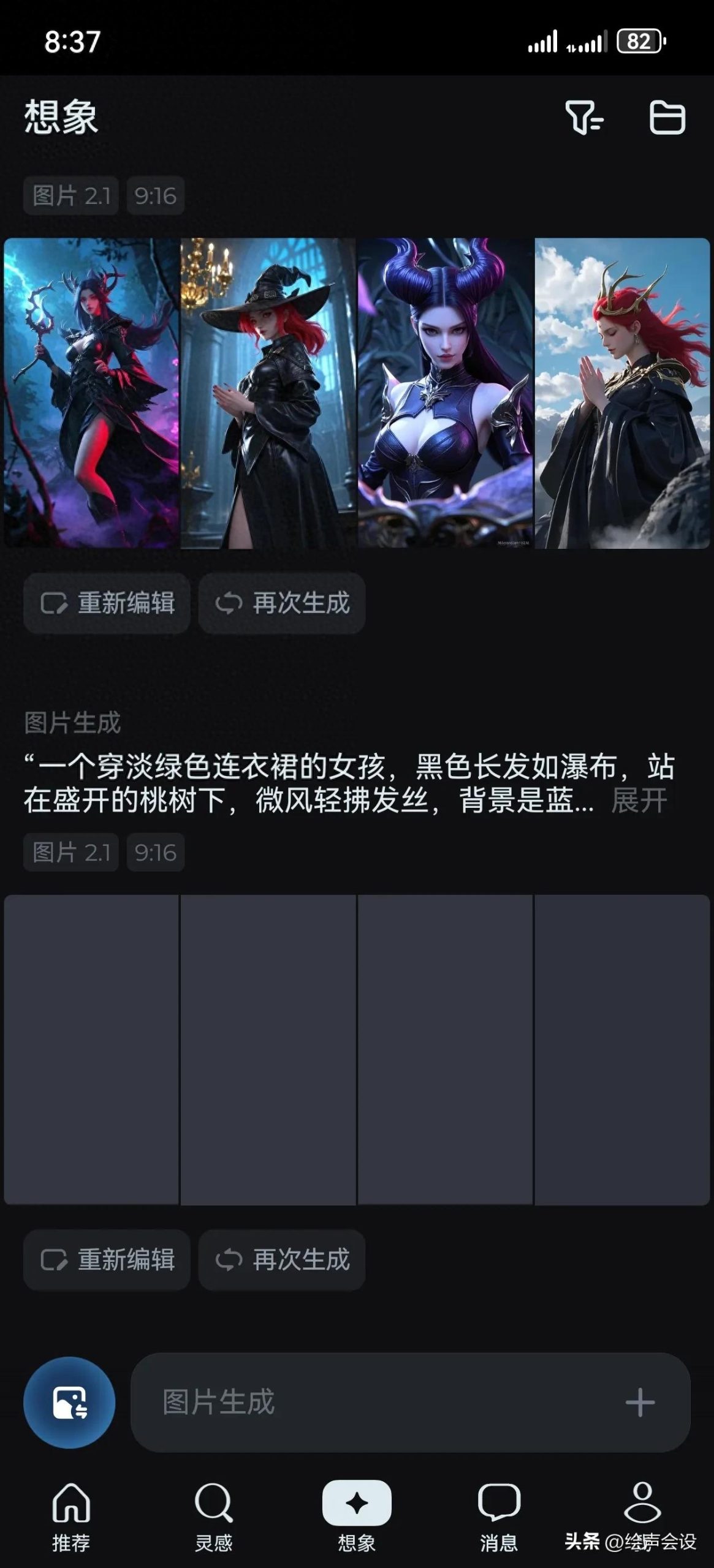Image resolution: width=714 pixels, height=1568 pixels.
Task: Open the purple horned woman image
Action: coord(445,393)
